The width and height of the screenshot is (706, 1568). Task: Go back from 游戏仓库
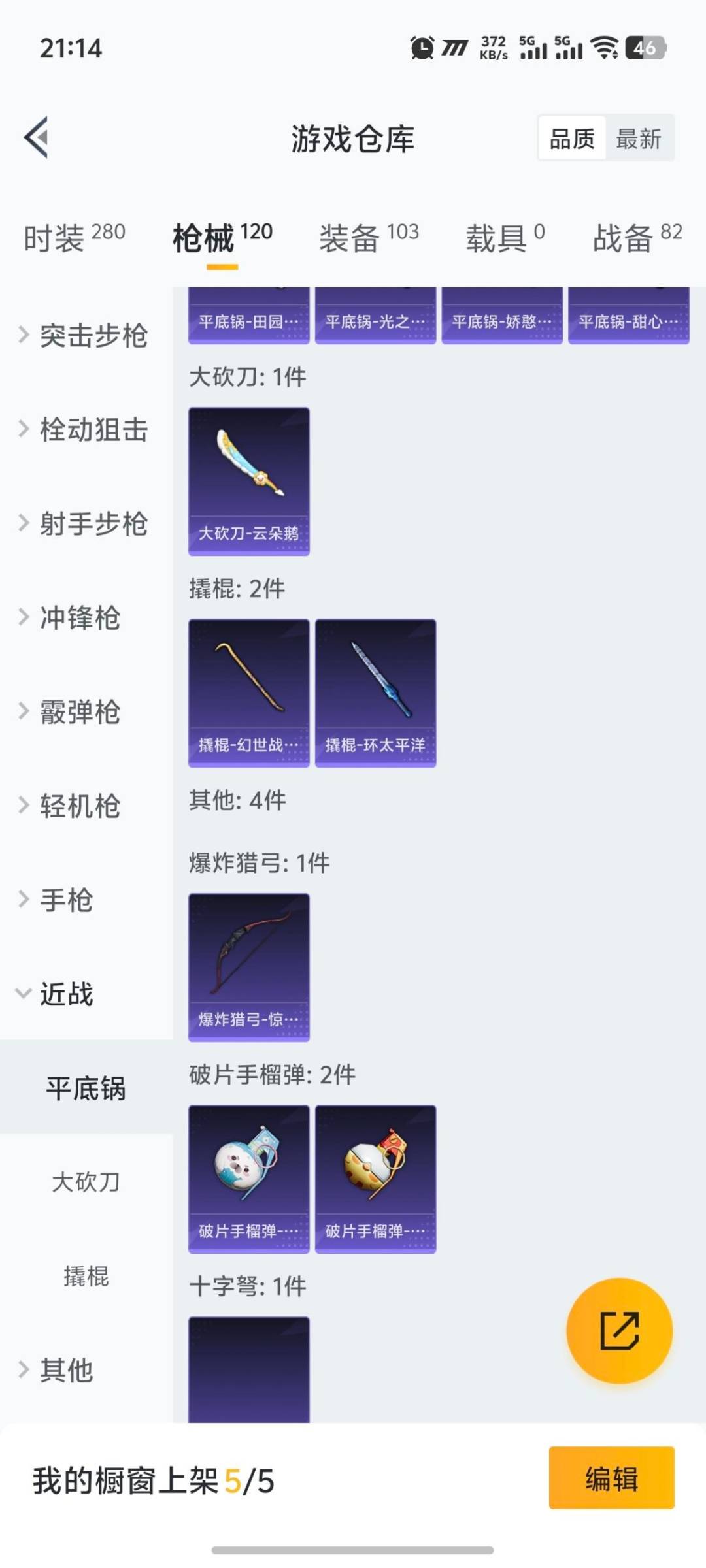pyautogui.click(x=37, y=137)
